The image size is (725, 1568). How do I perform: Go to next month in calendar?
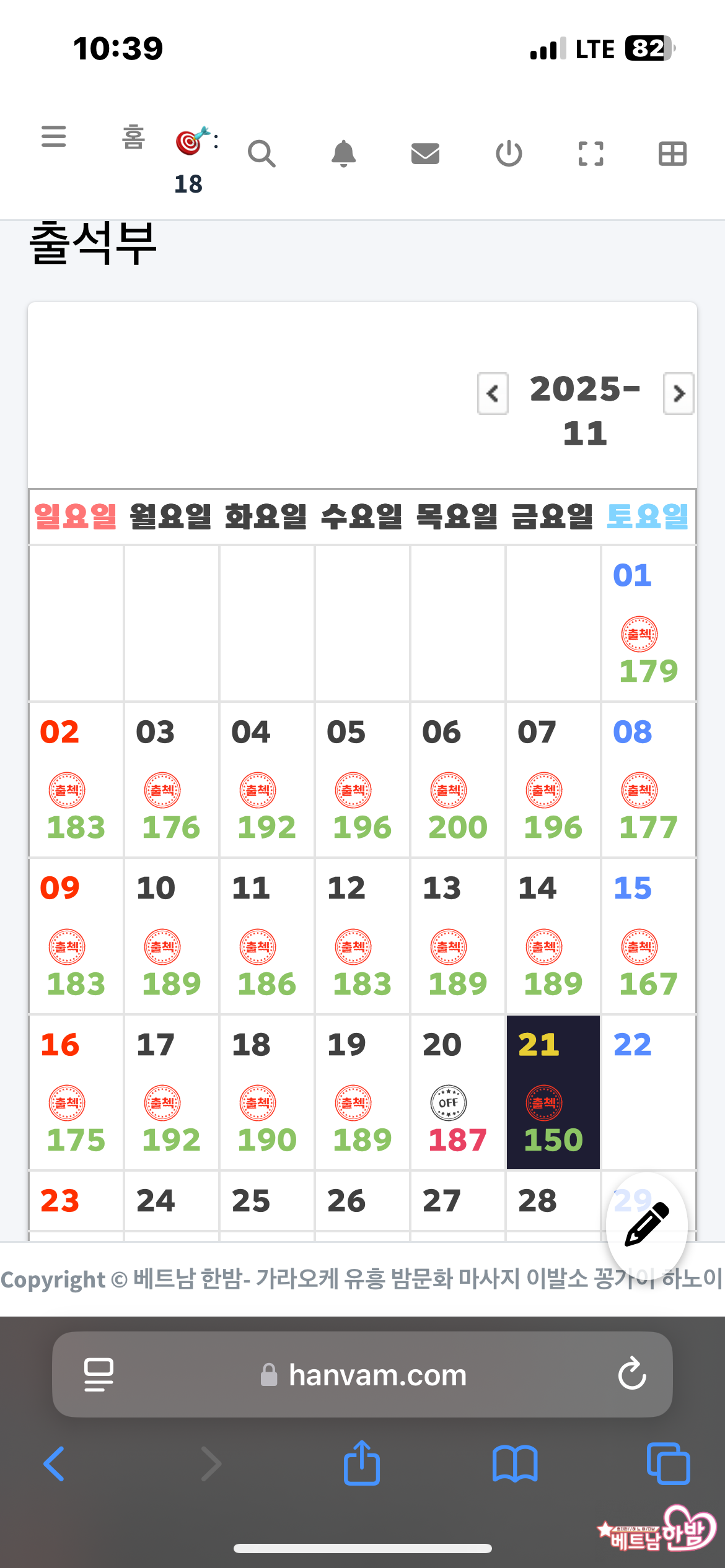click(x=679, y=393)
